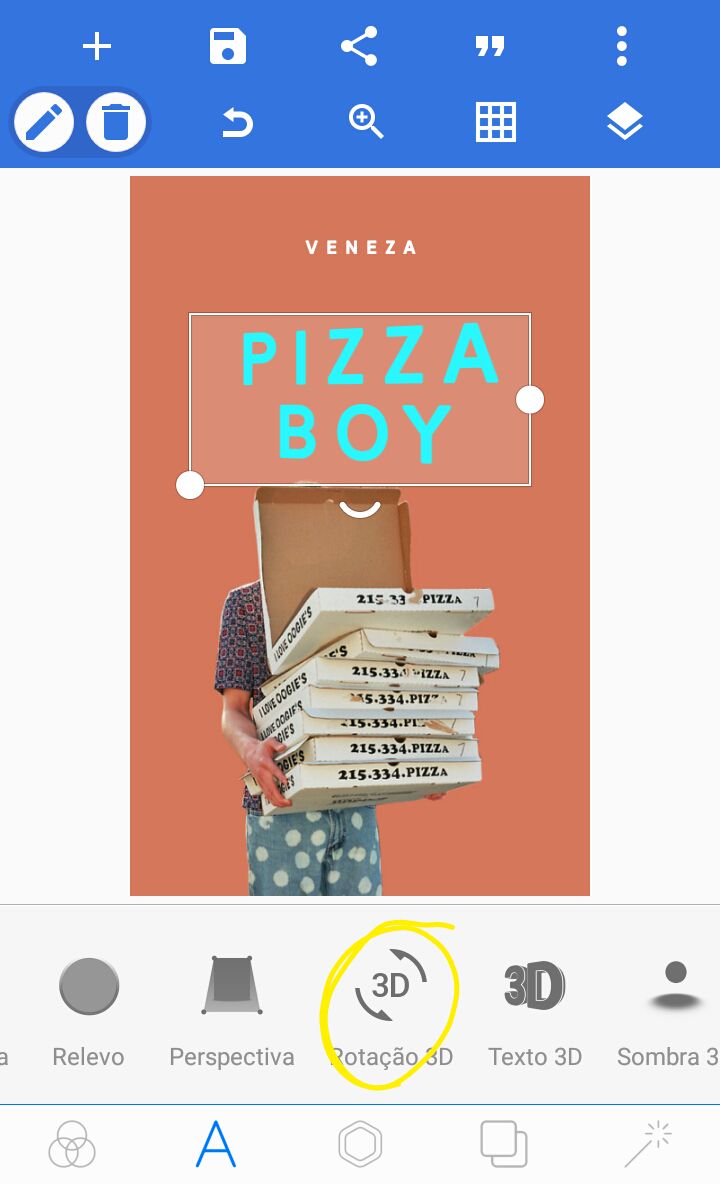This screenshot has height=1184, width=720.
Task: Open the overflow menu
Action: tap(621, 47)
